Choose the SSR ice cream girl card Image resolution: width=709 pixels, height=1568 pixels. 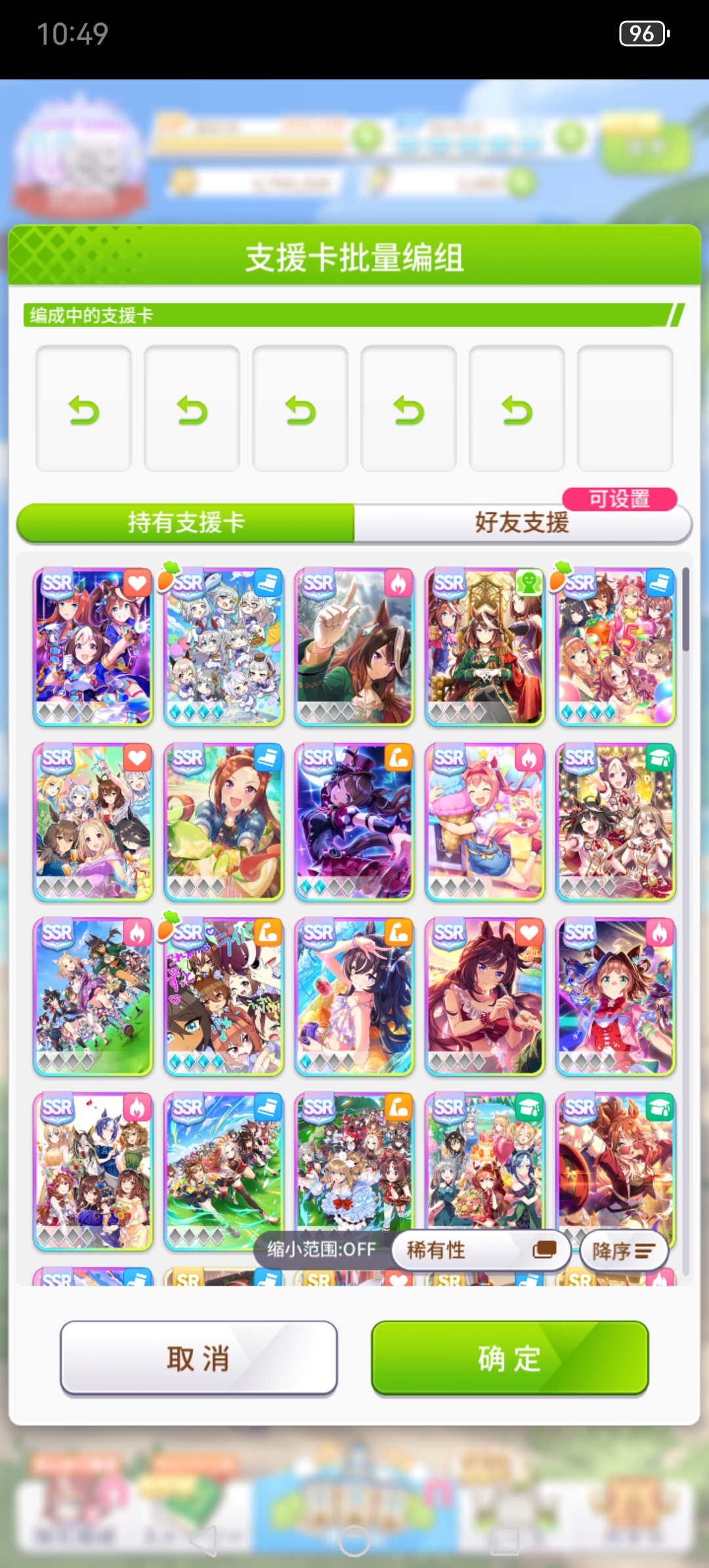484,822
